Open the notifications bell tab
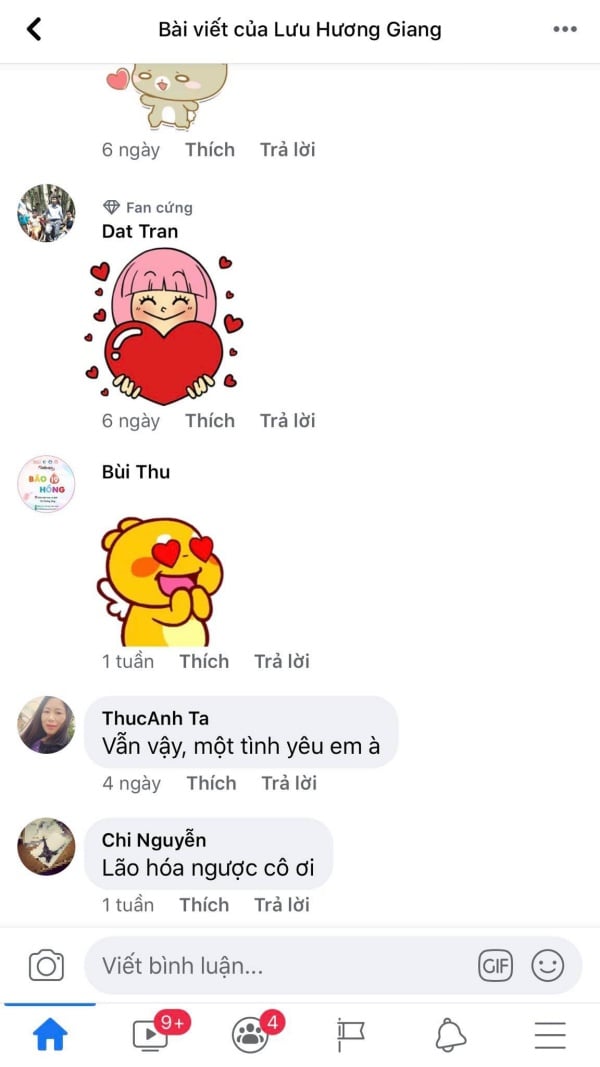The width and height of the screenshot is (600, 1067). coord(450,1035)
